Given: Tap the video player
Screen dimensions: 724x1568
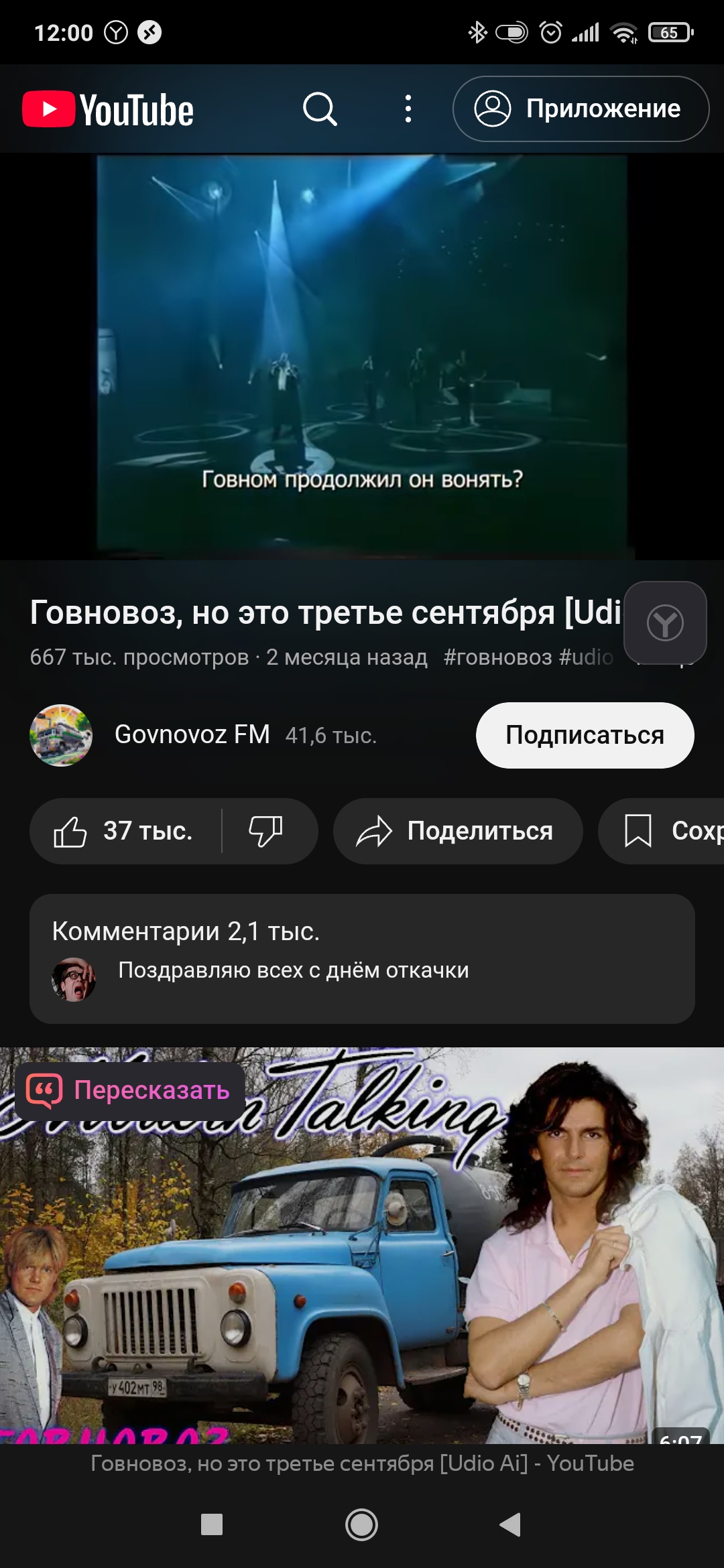Looking at the screenshot, I should 362,355.
